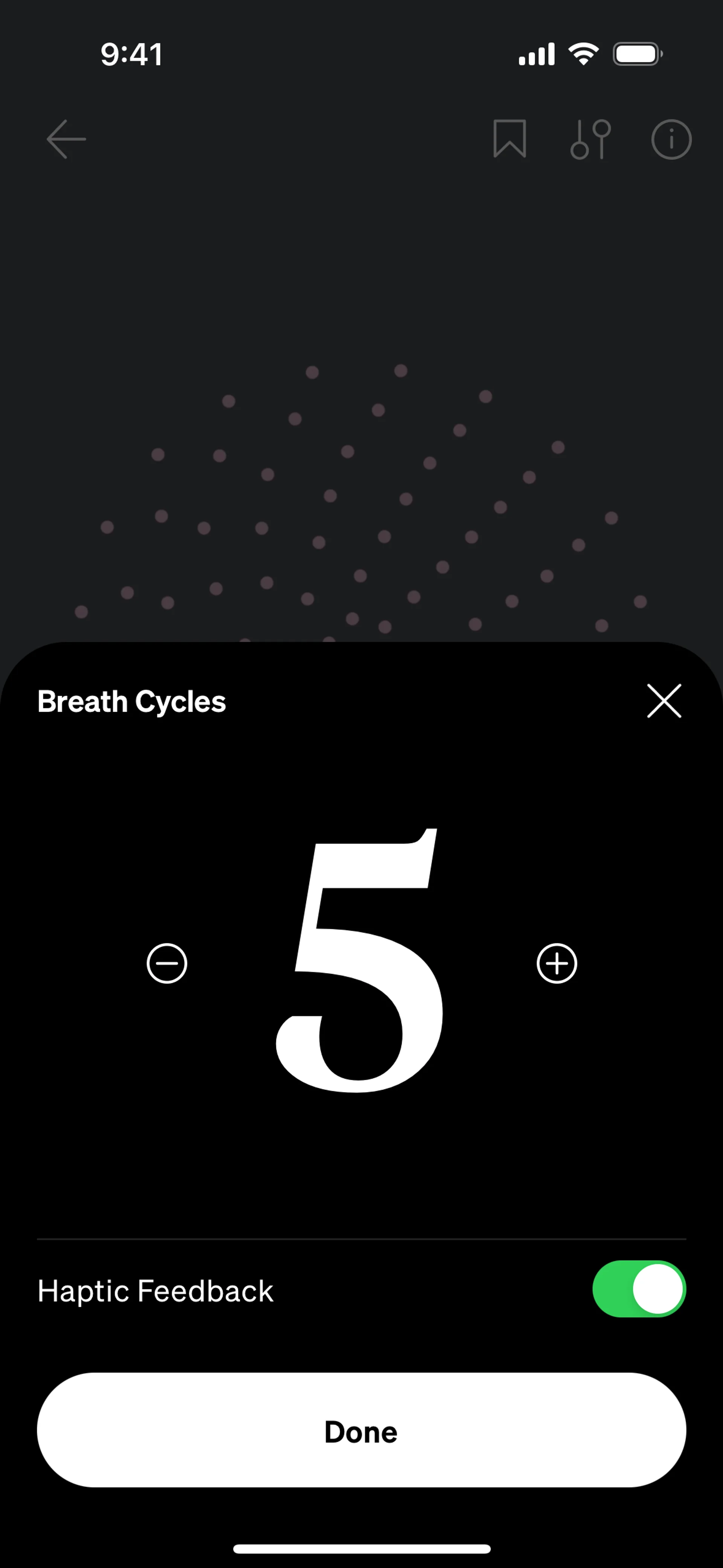The image size is (723, 1568).
Task: Go back with the arrow icon
Action: pyautogui.click(x=66, y=139)
